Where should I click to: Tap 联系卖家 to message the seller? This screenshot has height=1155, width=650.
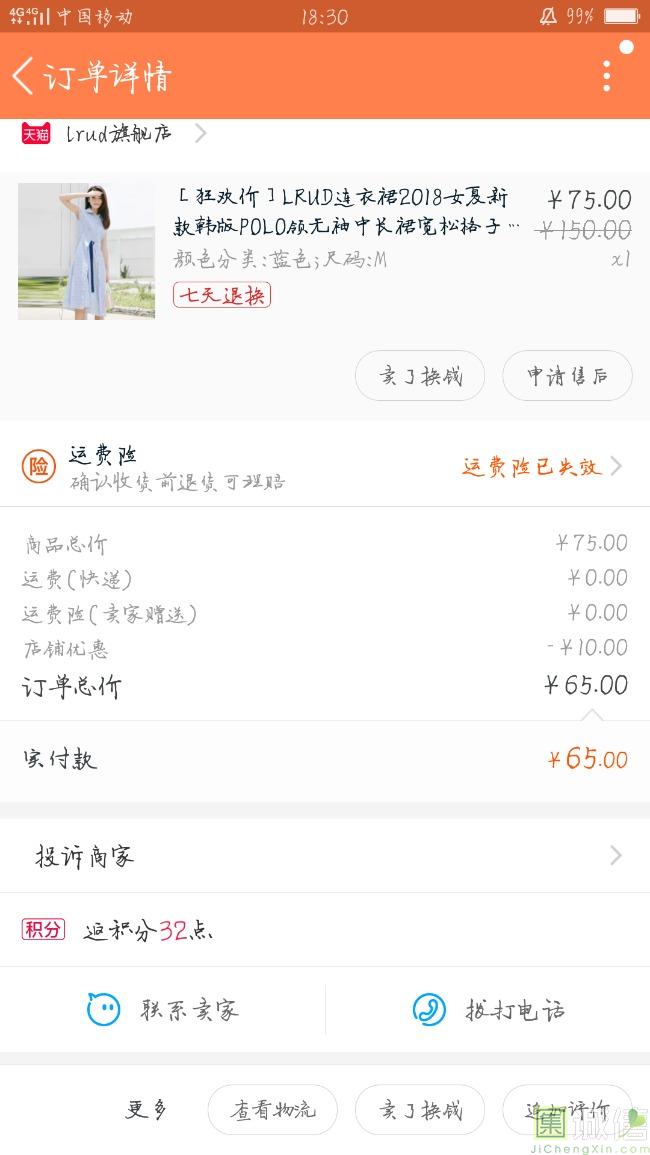click(x=163, y=1010)
